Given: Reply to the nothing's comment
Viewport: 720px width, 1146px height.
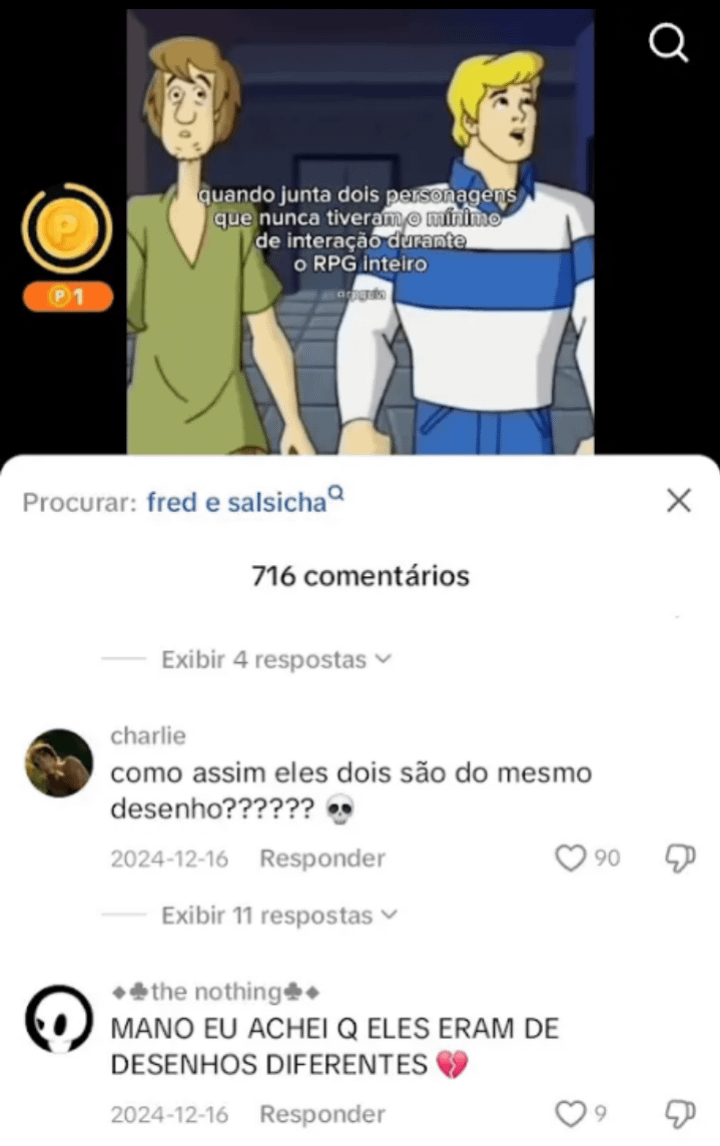Looking at the screenshot, I should click(x=322, y=1114).
